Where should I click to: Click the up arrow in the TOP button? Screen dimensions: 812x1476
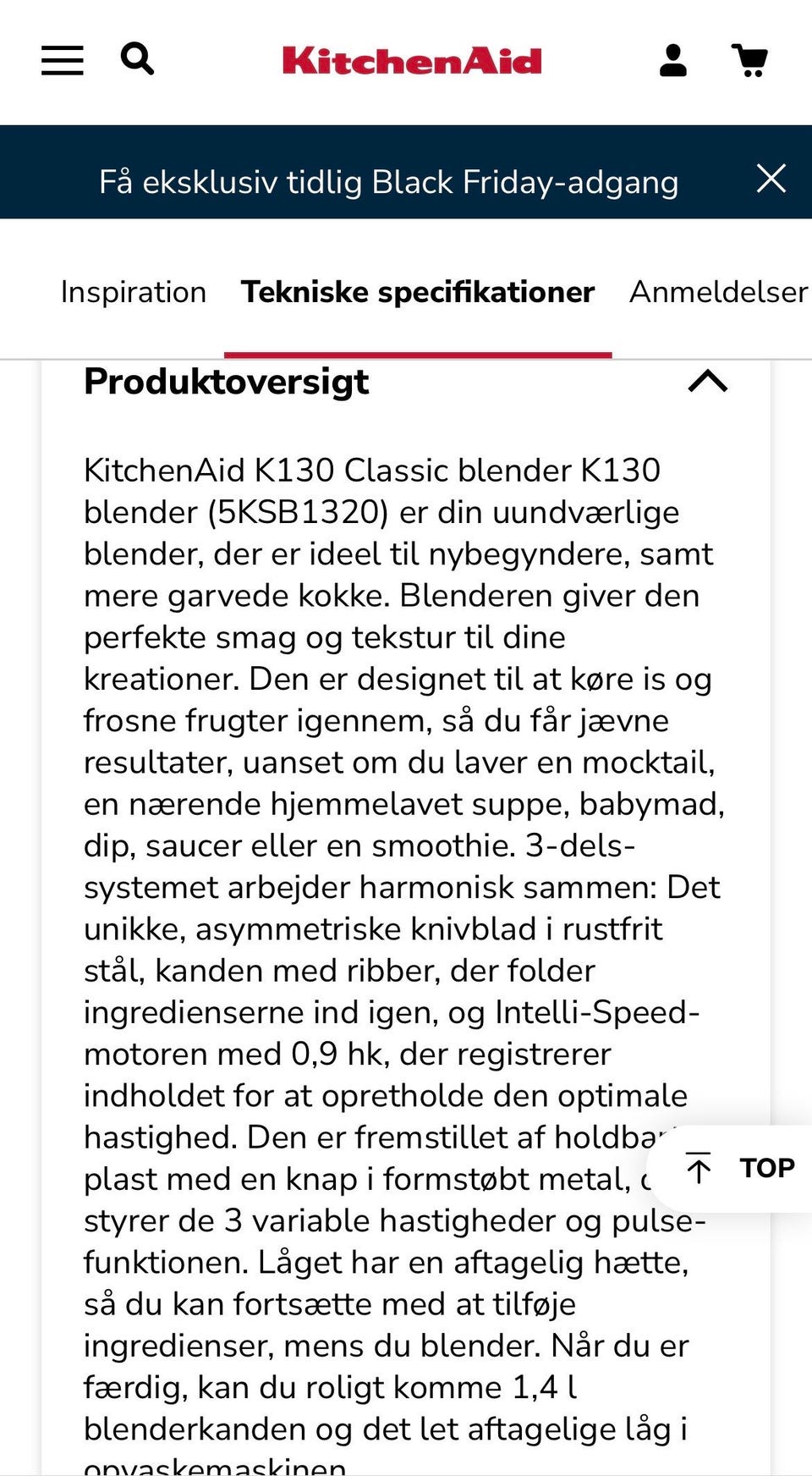pos(699,1167)
